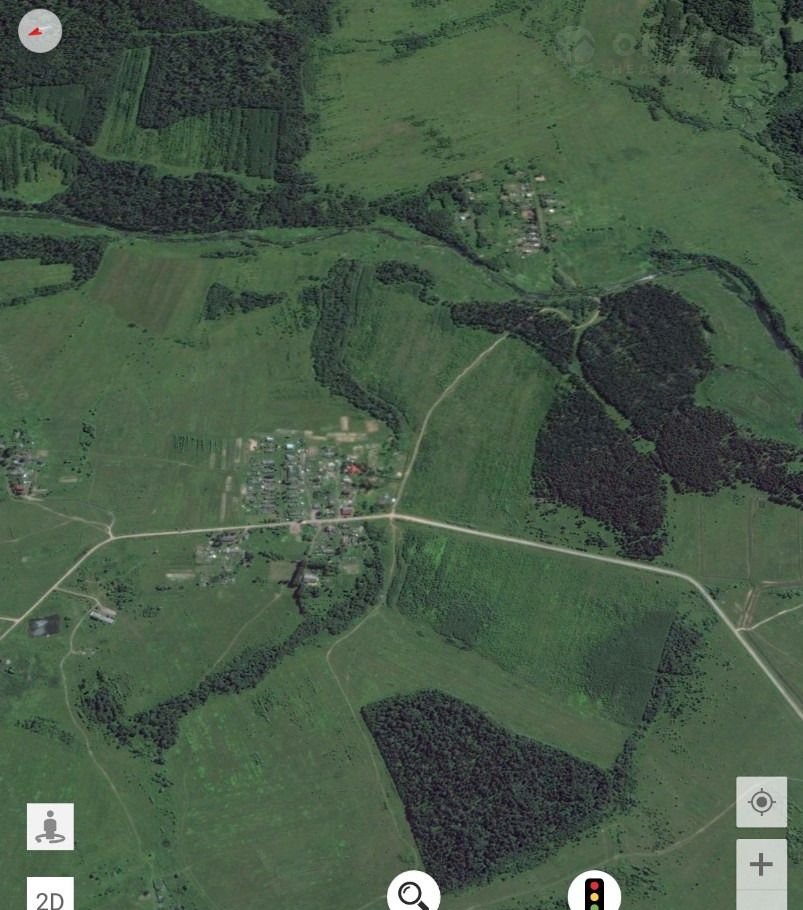Zoom in on the map
The width and height of the screenshot is (803, 910).
tap(761, 864)
